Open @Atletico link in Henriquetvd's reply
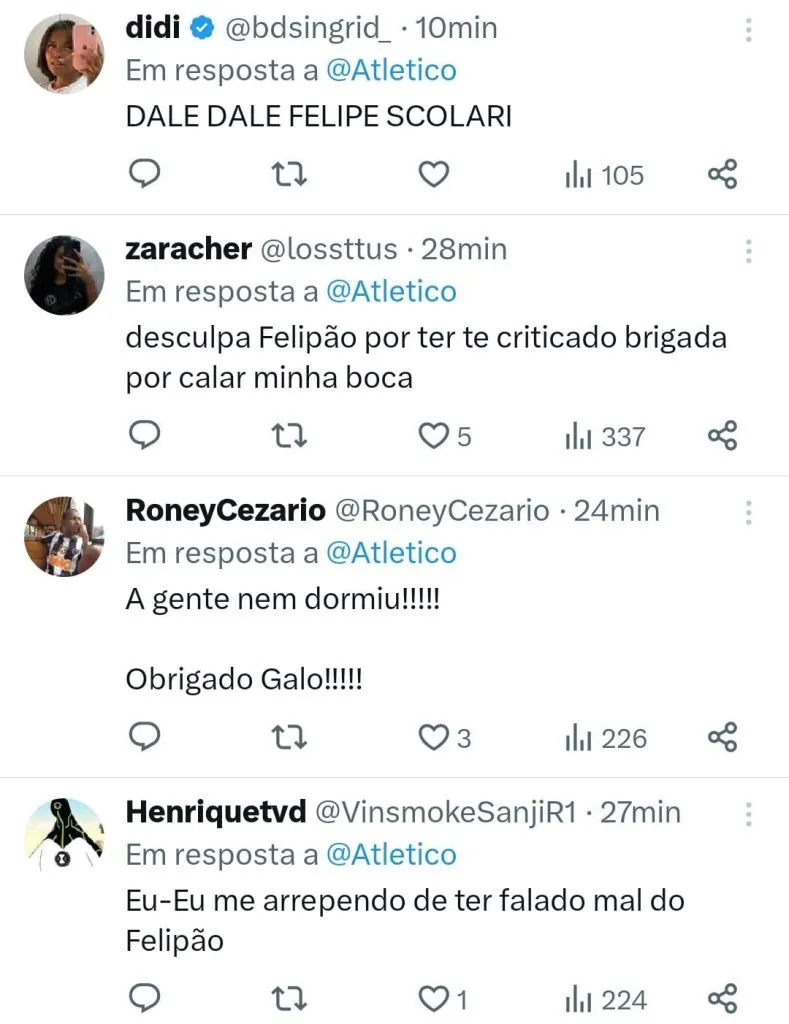 (391, 855)
